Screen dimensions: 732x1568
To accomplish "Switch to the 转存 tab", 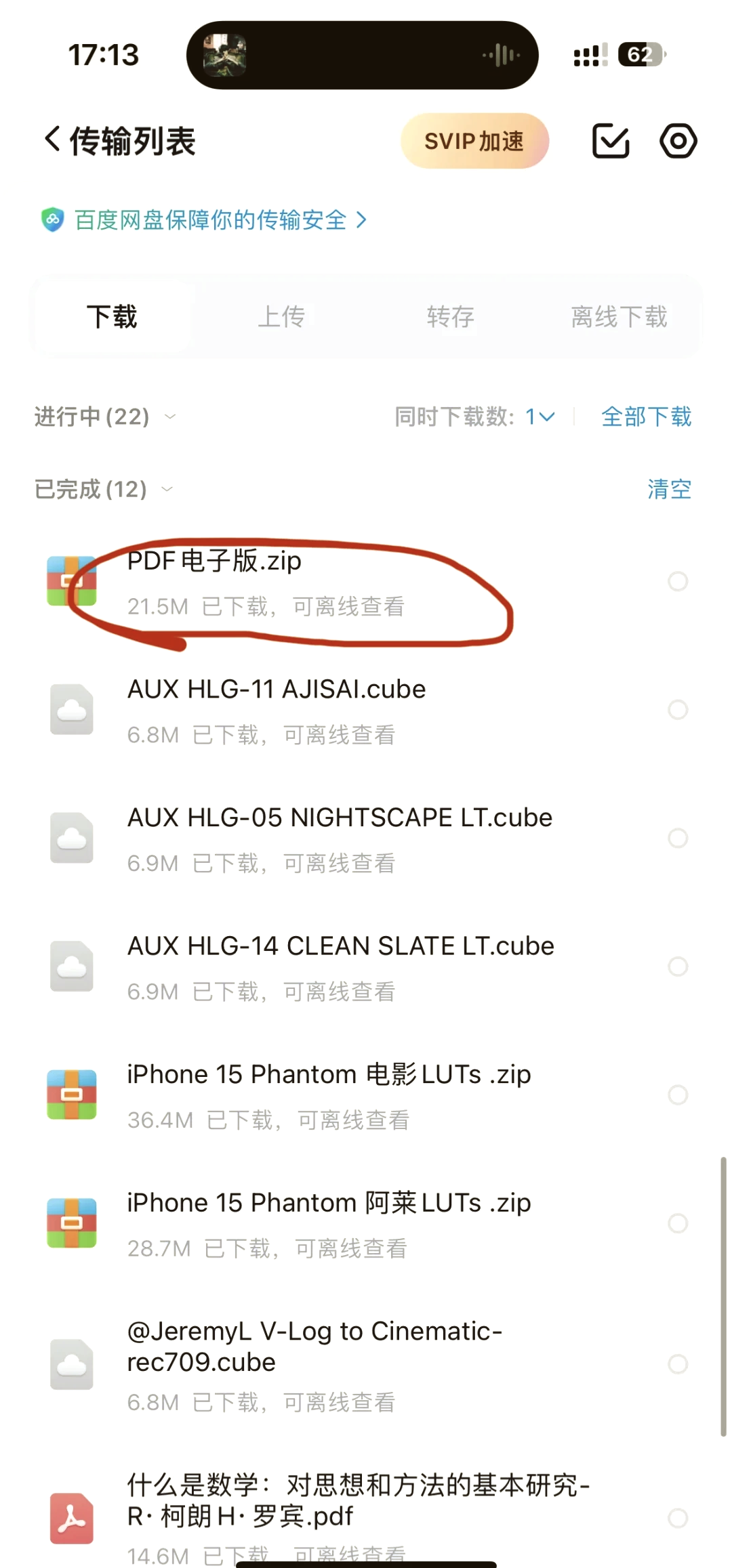I will pyautogui.click(x=450, y=316).
